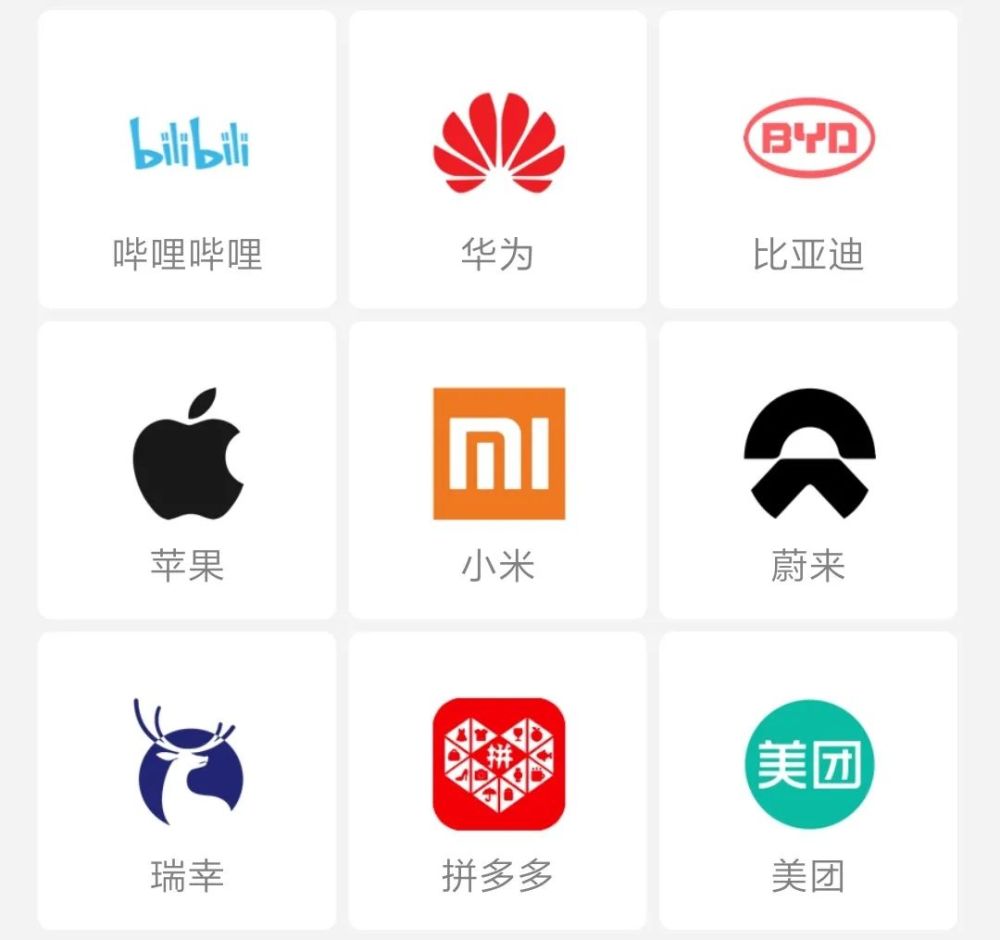Open the 美团 brand card
This screenshot has height=940, width=1000.
coord(808,780)
